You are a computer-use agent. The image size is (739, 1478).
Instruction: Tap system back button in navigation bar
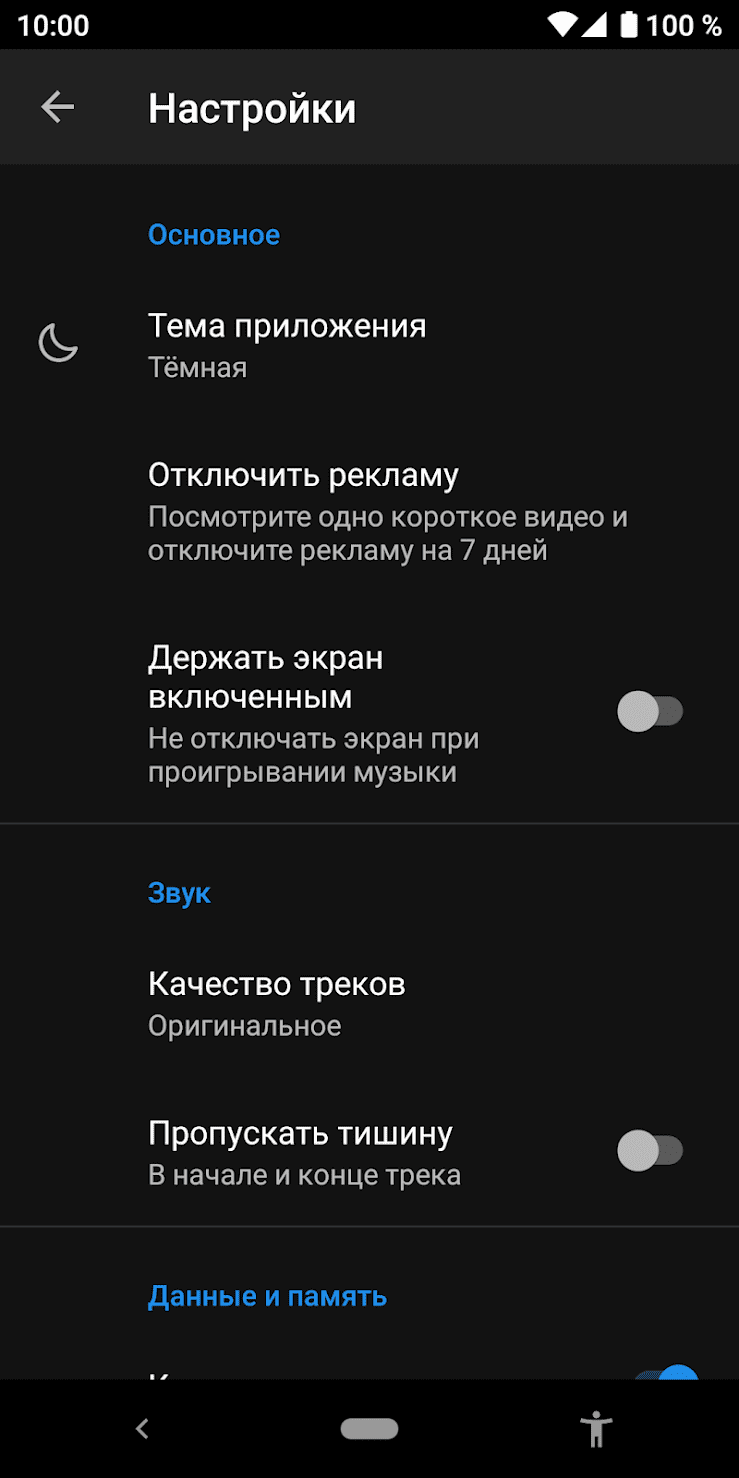pos(142,1429)
